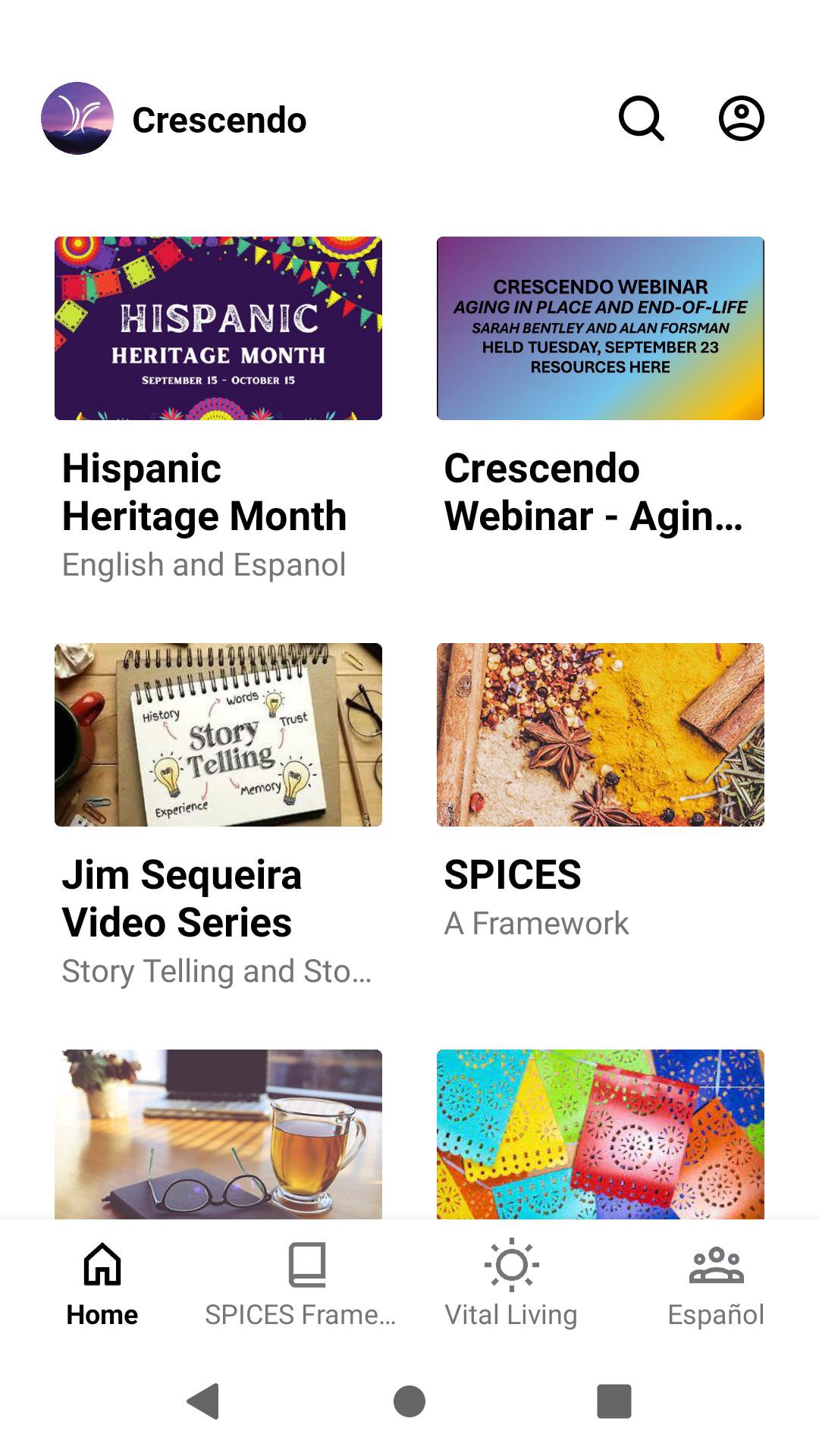Open the user profile icon

coord(741,118)
